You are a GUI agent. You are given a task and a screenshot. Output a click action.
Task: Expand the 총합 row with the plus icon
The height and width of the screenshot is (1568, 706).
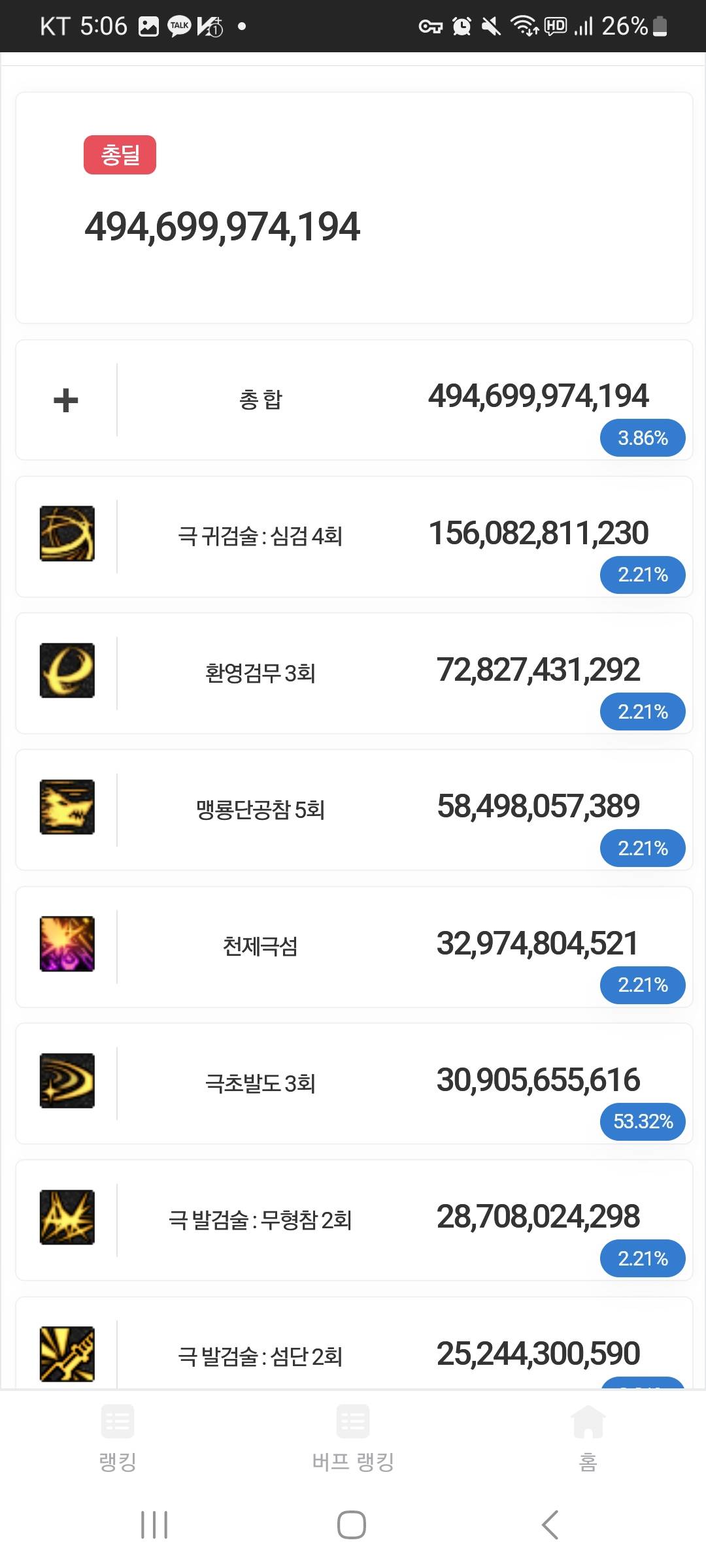click(66, 400)
